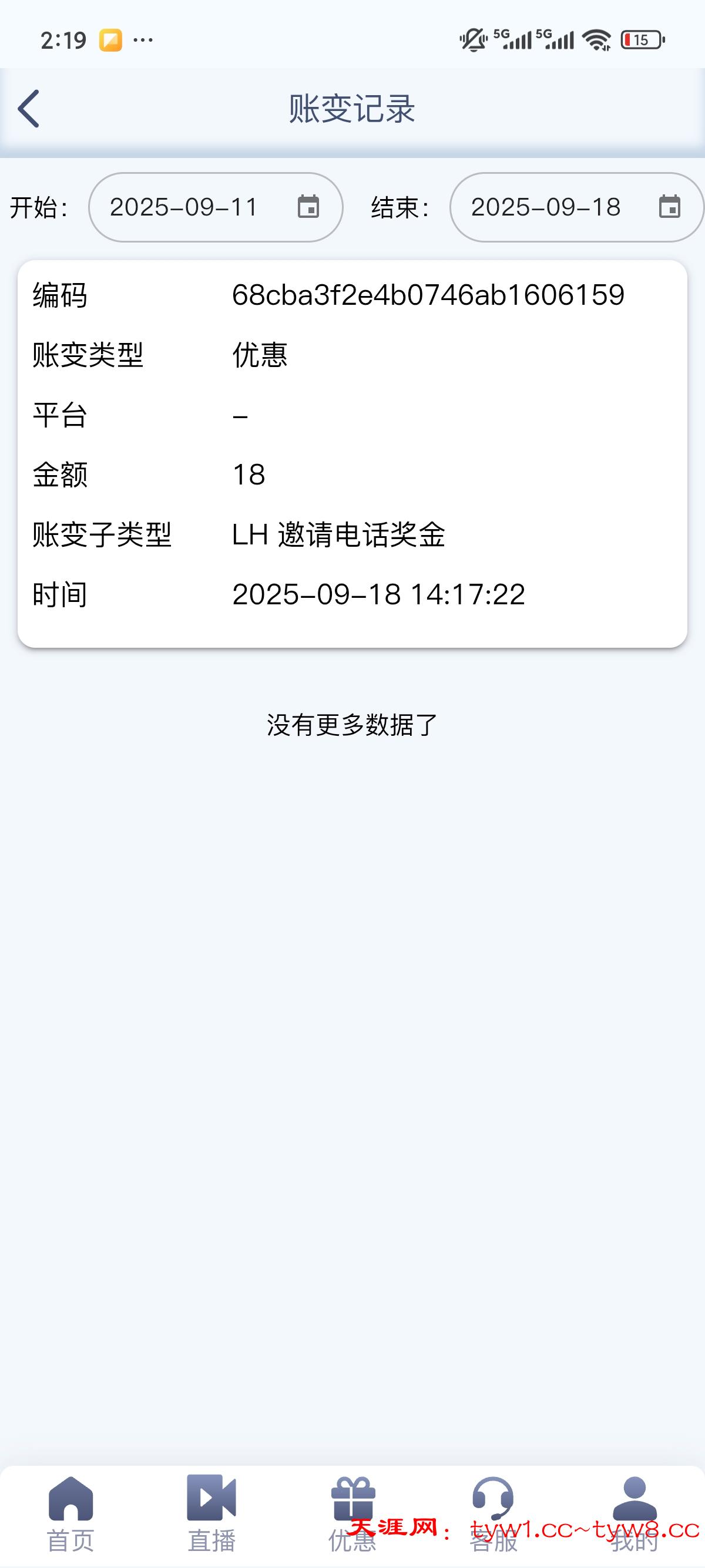Screen dimensions: 705x1568
Task: Open the end date field 2025-09-18
Action: [x=546, y=207]
